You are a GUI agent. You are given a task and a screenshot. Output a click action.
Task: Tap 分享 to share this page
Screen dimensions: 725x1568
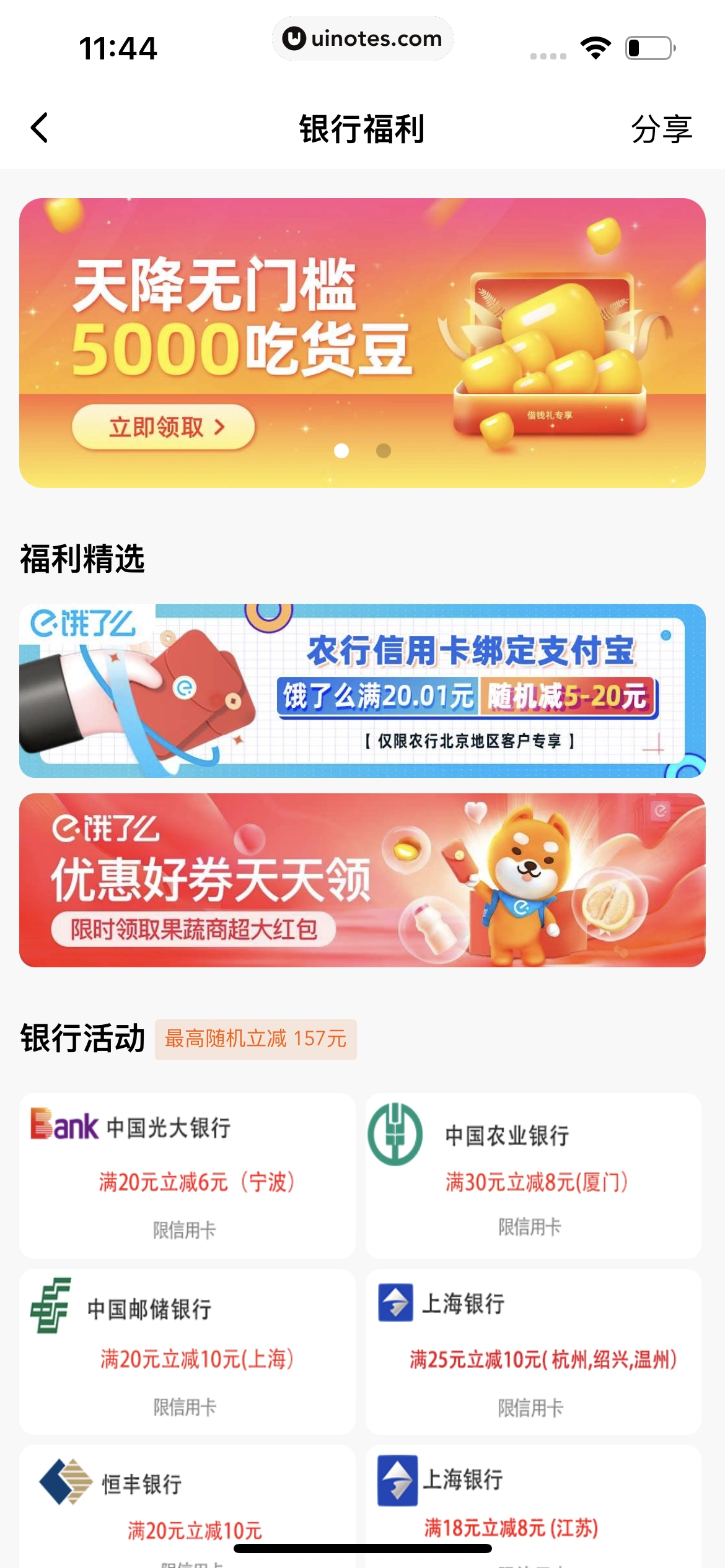point(661,129)
